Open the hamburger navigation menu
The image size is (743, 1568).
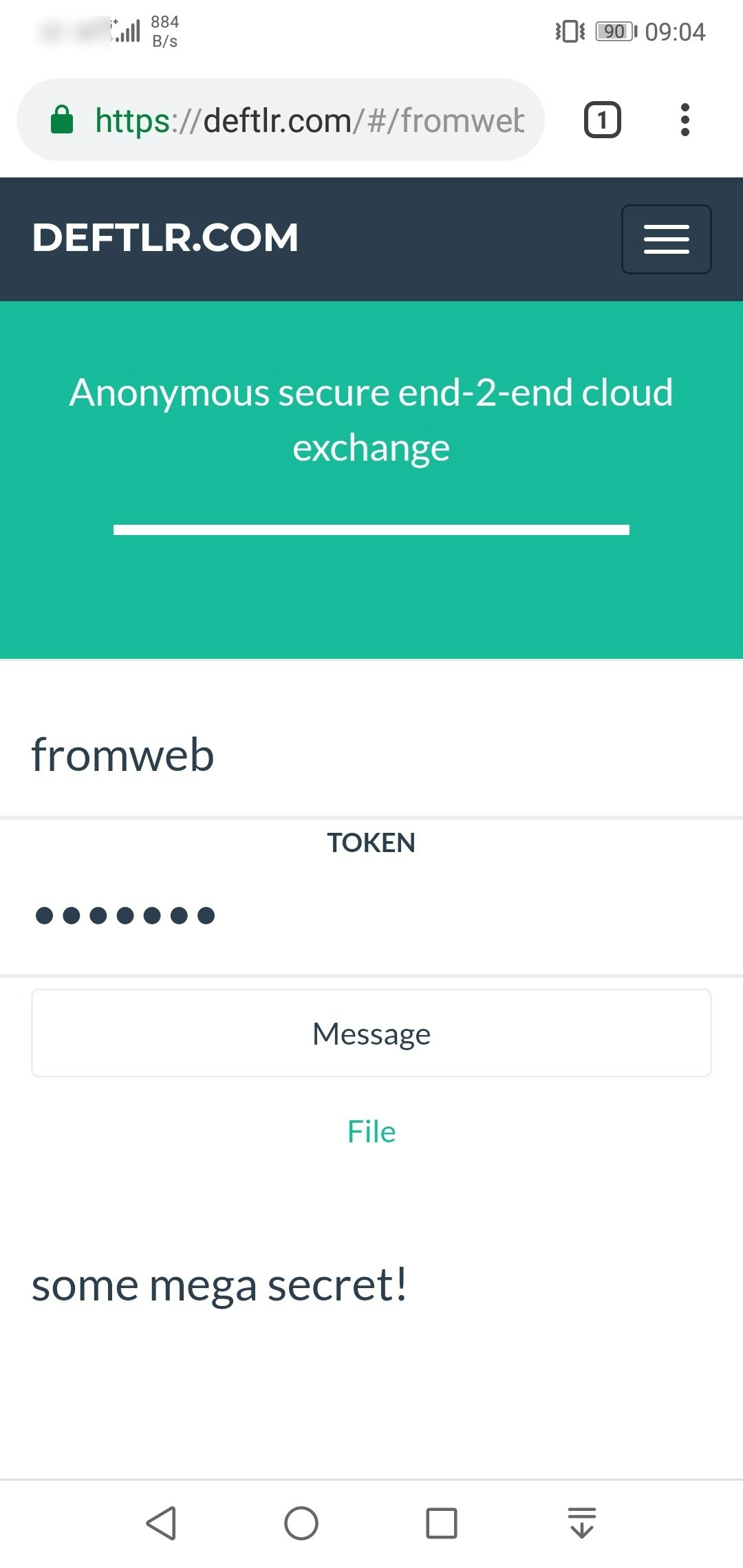tap(666, 239)
